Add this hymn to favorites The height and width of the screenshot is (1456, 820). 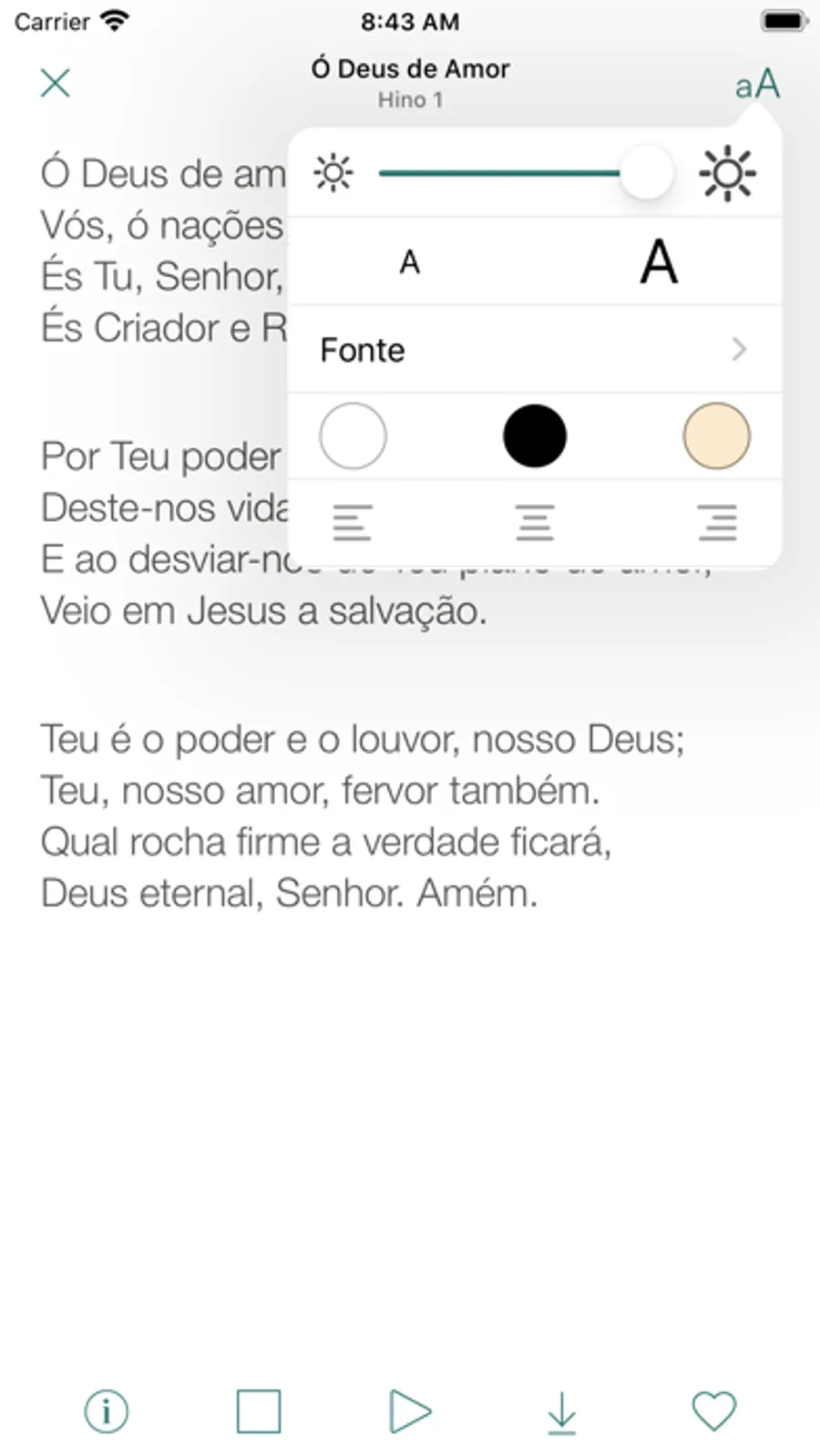tap(713, 1412)
